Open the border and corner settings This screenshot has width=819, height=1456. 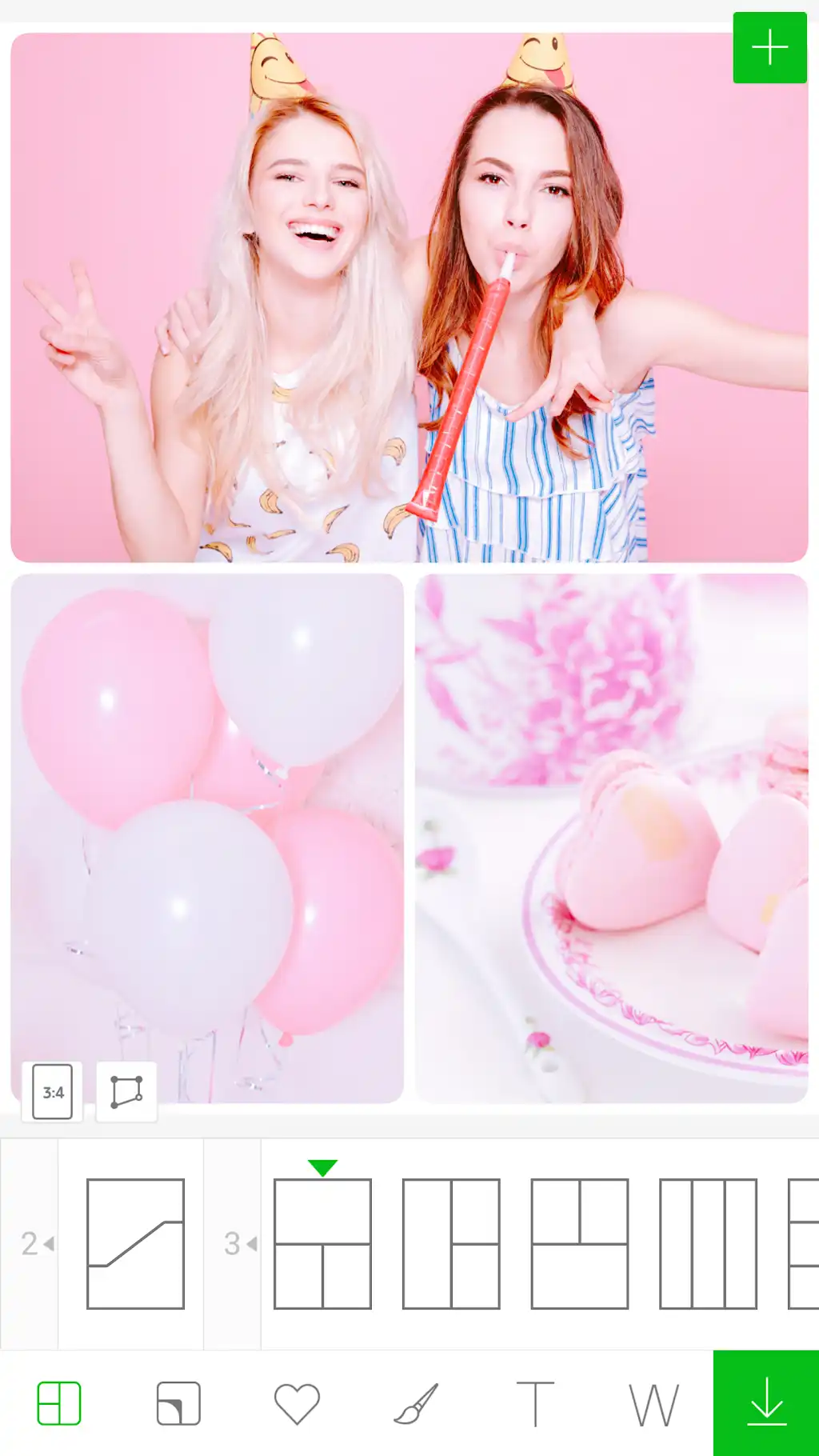178,1403
